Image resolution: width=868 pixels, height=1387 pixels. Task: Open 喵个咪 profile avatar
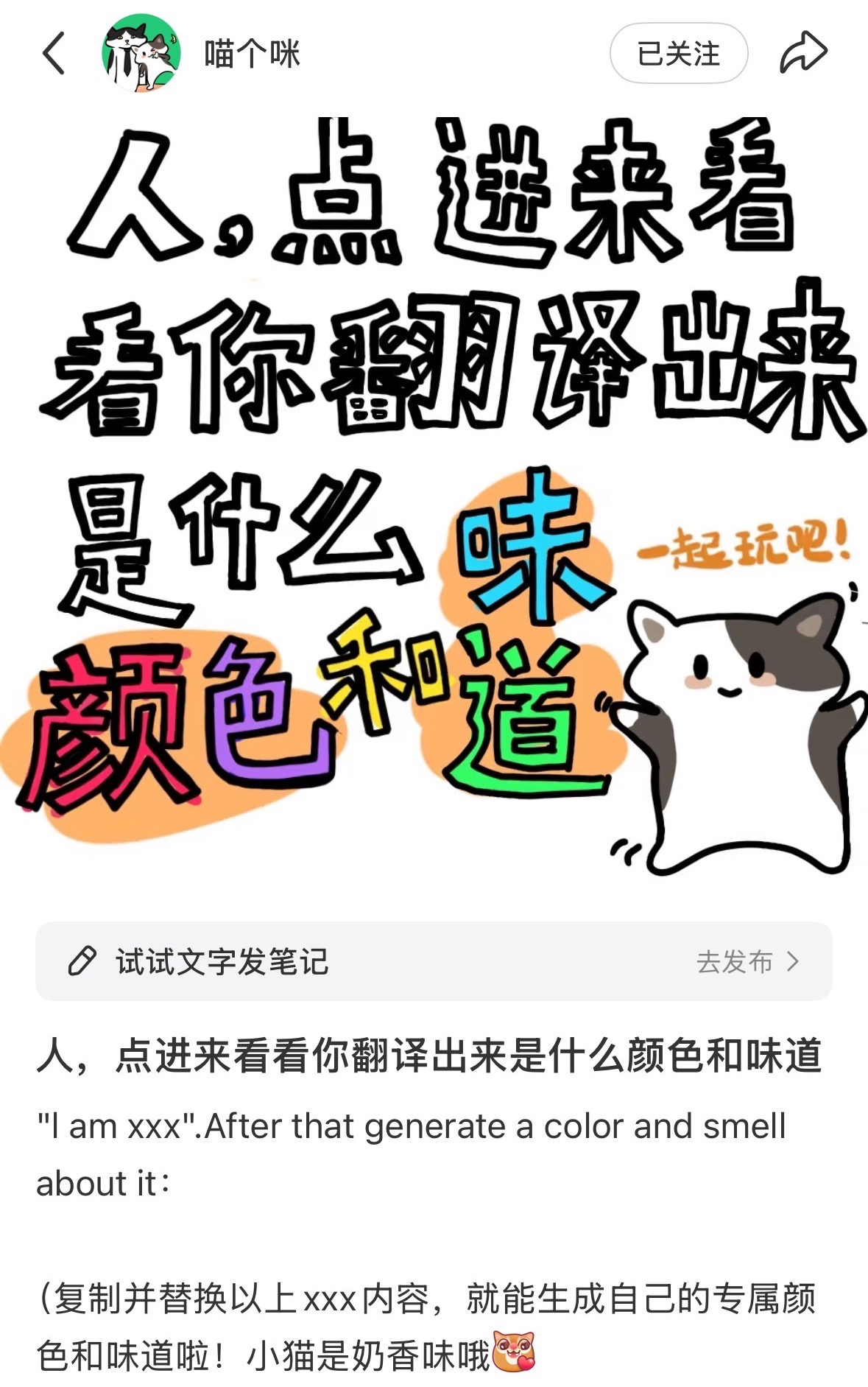coord(141,53)
